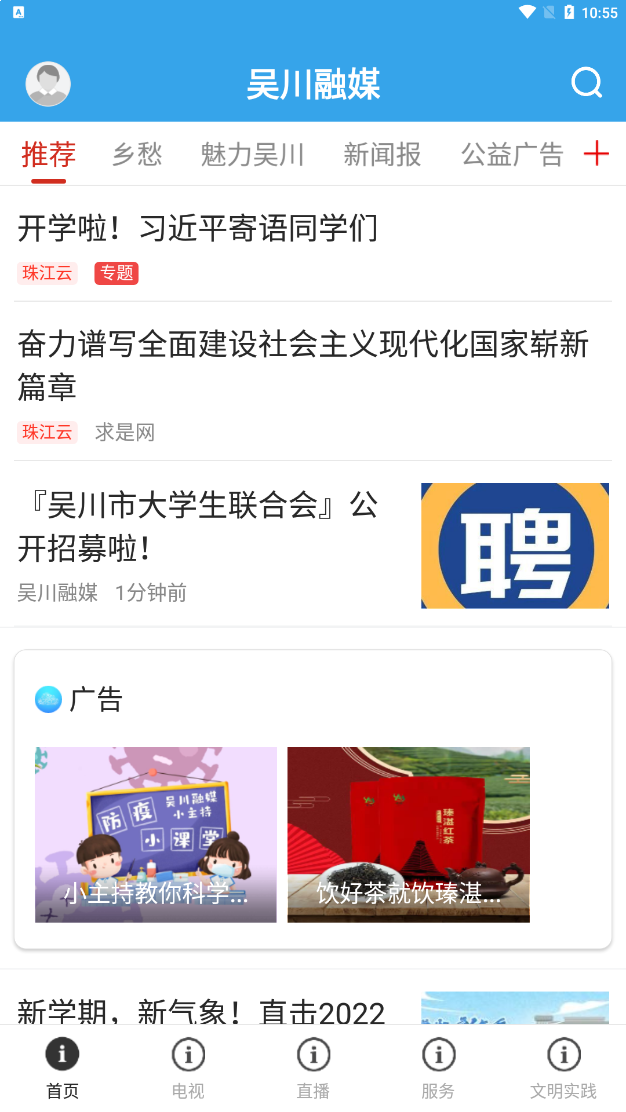Open the search magnifier icon
The height and width of the screenshot is (1112, 626).
(587, 83)
